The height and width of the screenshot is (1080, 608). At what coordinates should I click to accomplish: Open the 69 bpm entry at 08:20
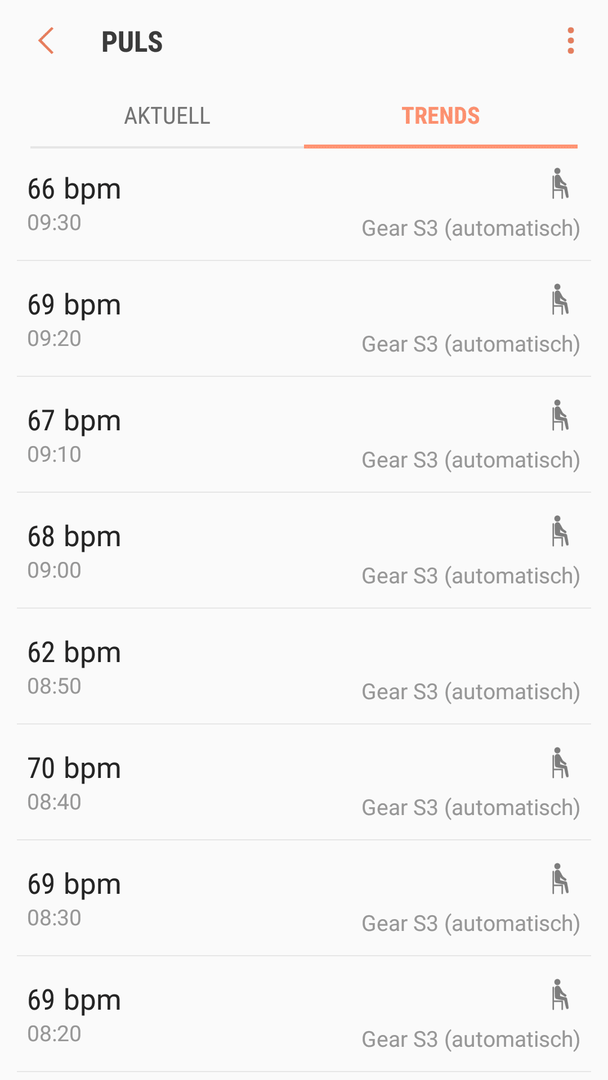coord(304,1013)
